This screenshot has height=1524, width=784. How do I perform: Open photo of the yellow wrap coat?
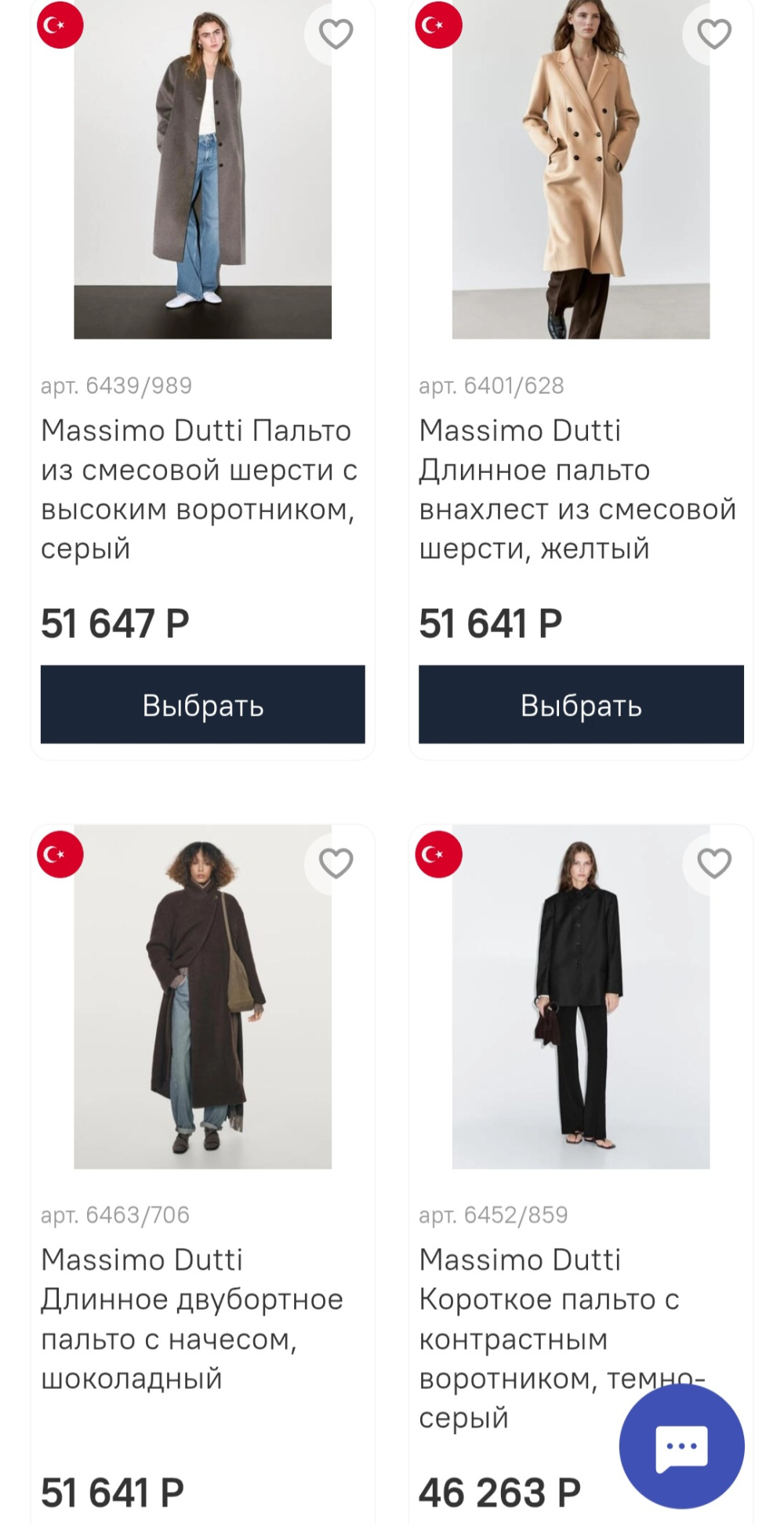point(580,173)
